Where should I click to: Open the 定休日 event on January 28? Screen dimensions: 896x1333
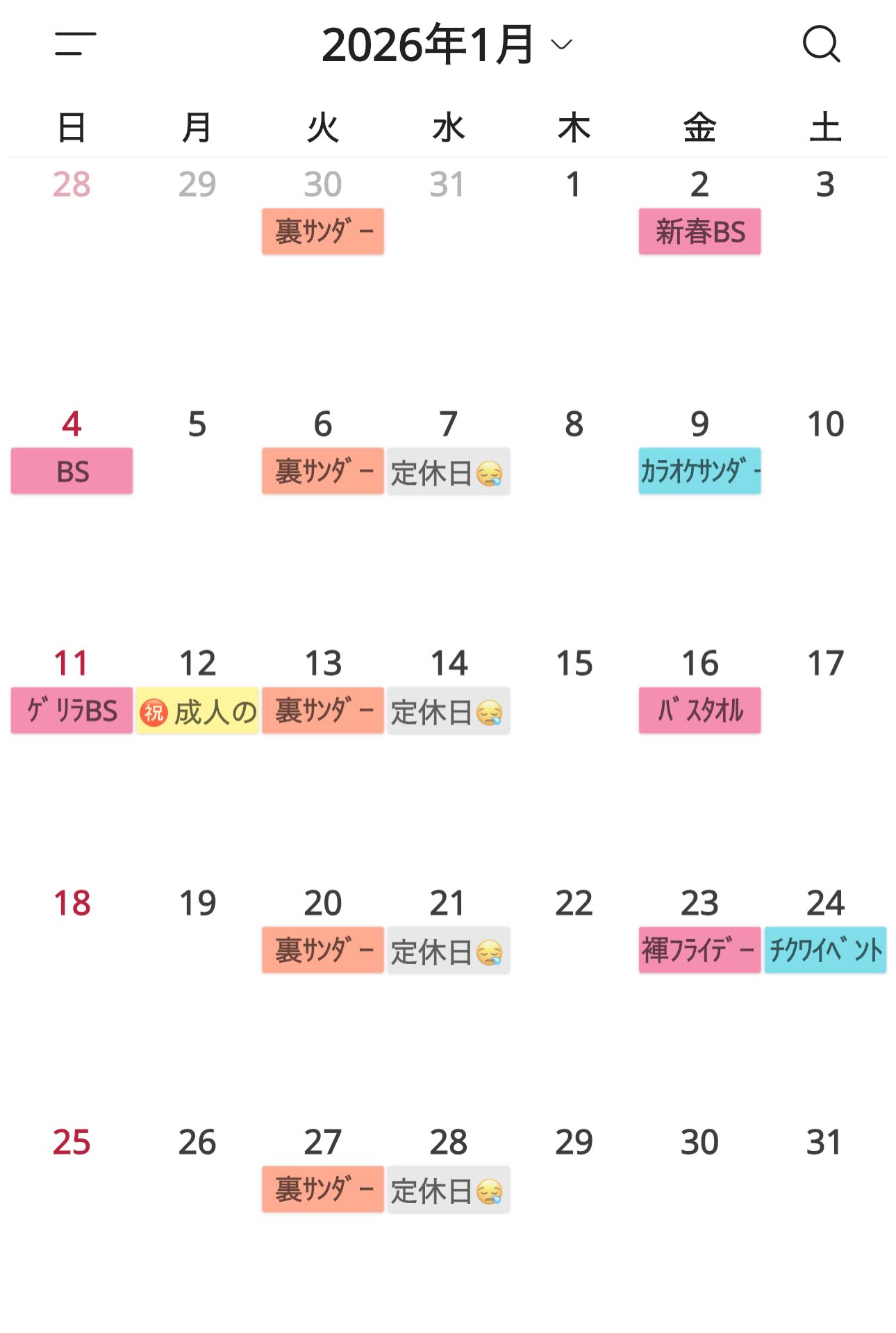click(x=448, y=1190)
